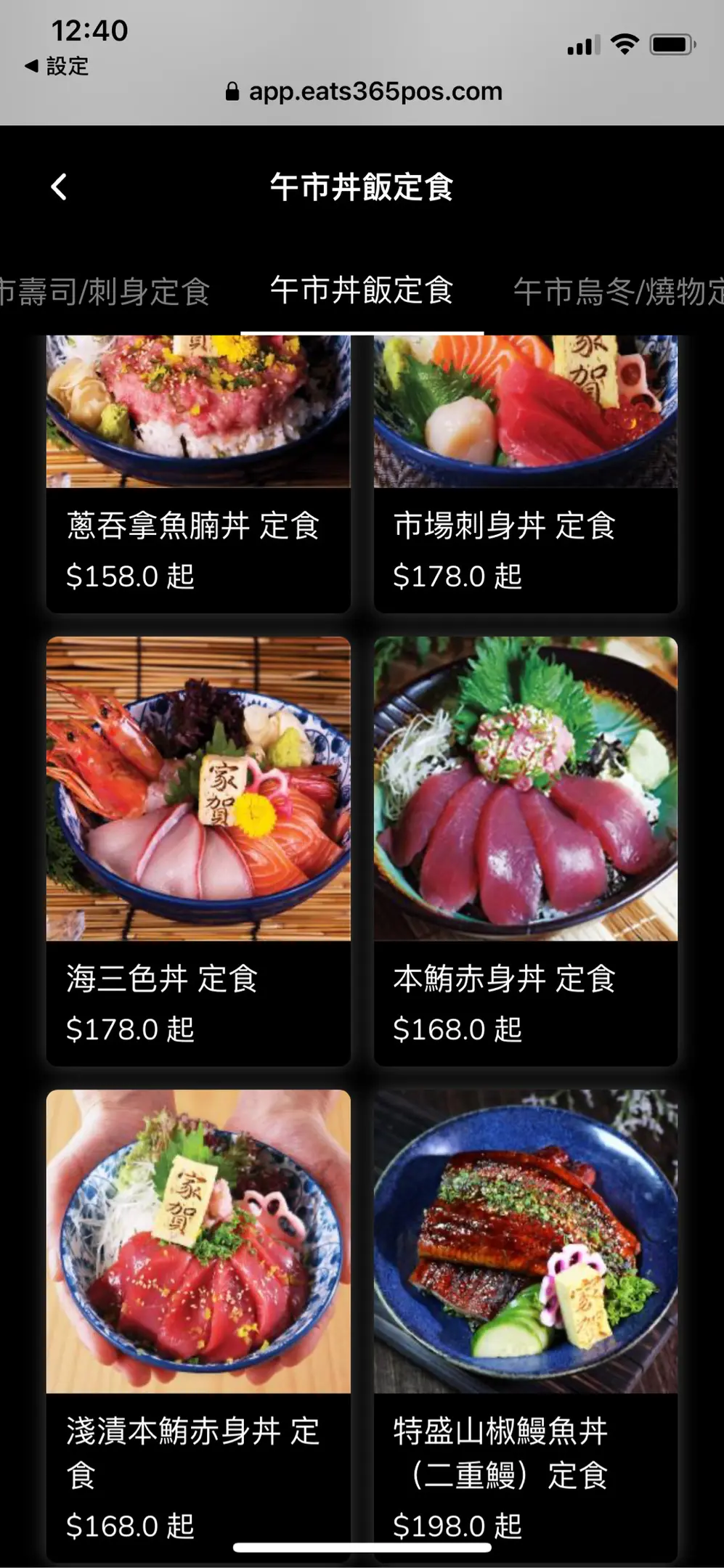Image resolution: width=724 pixels, height=1568 pixels.
Task: Switch to the 午市壽司/刺身定食 tab
Action: point(105,292)
